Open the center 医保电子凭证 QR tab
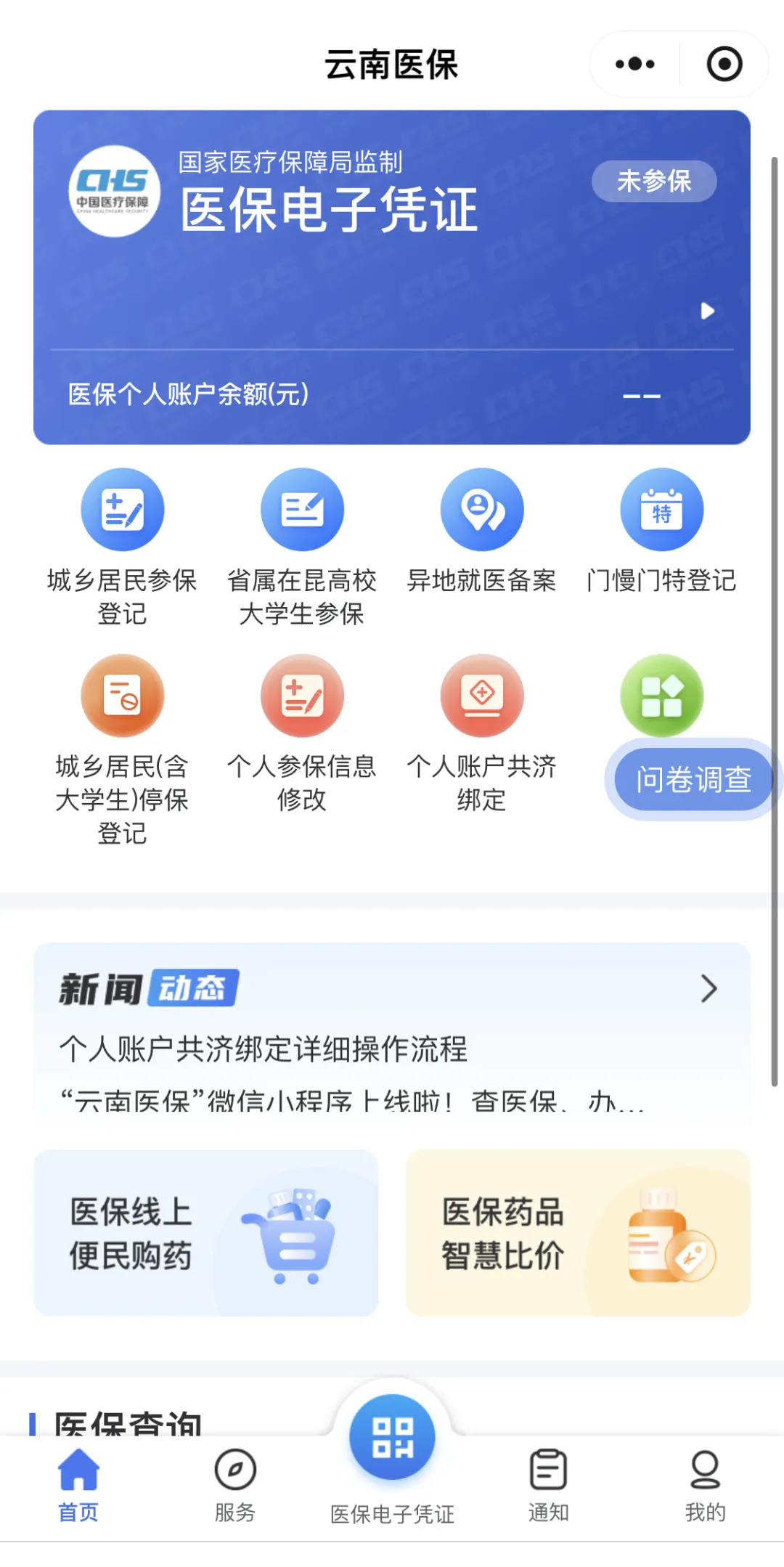The image size is (784, 1567). [x=392, y=1438]
